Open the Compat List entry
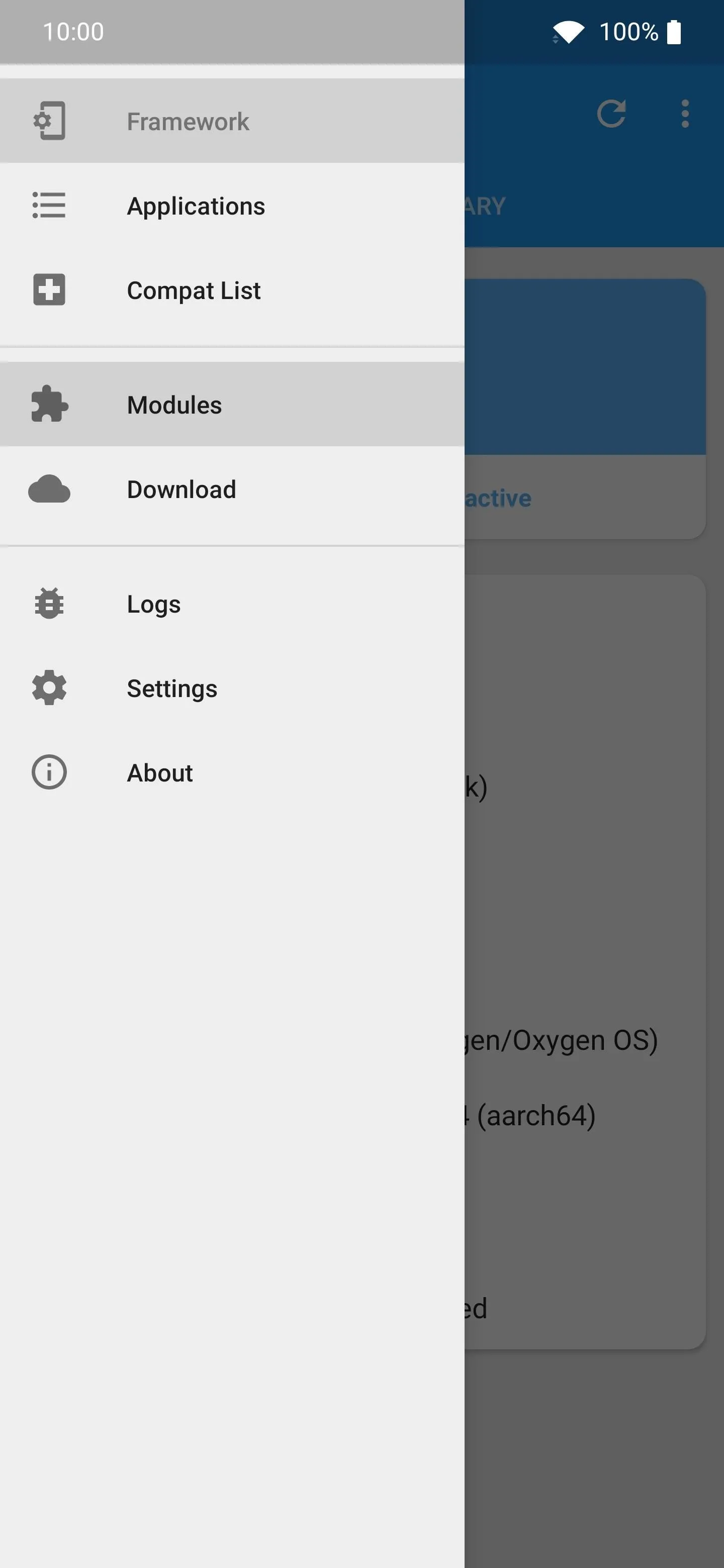Screen dimensions: 724x1568 232,290
